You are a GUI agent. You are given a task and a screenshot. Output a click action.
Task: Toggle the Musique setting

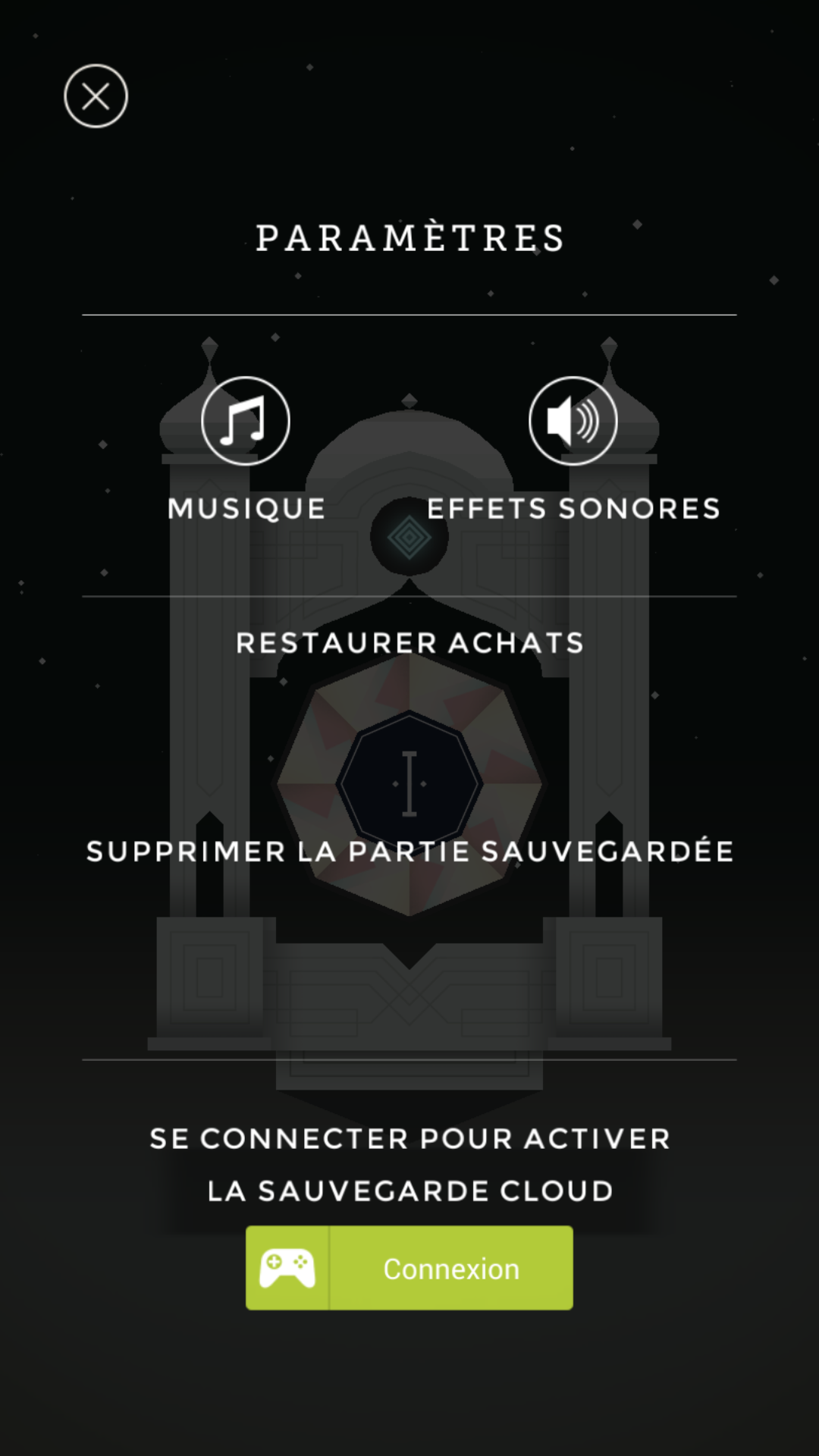pos(245,421)
